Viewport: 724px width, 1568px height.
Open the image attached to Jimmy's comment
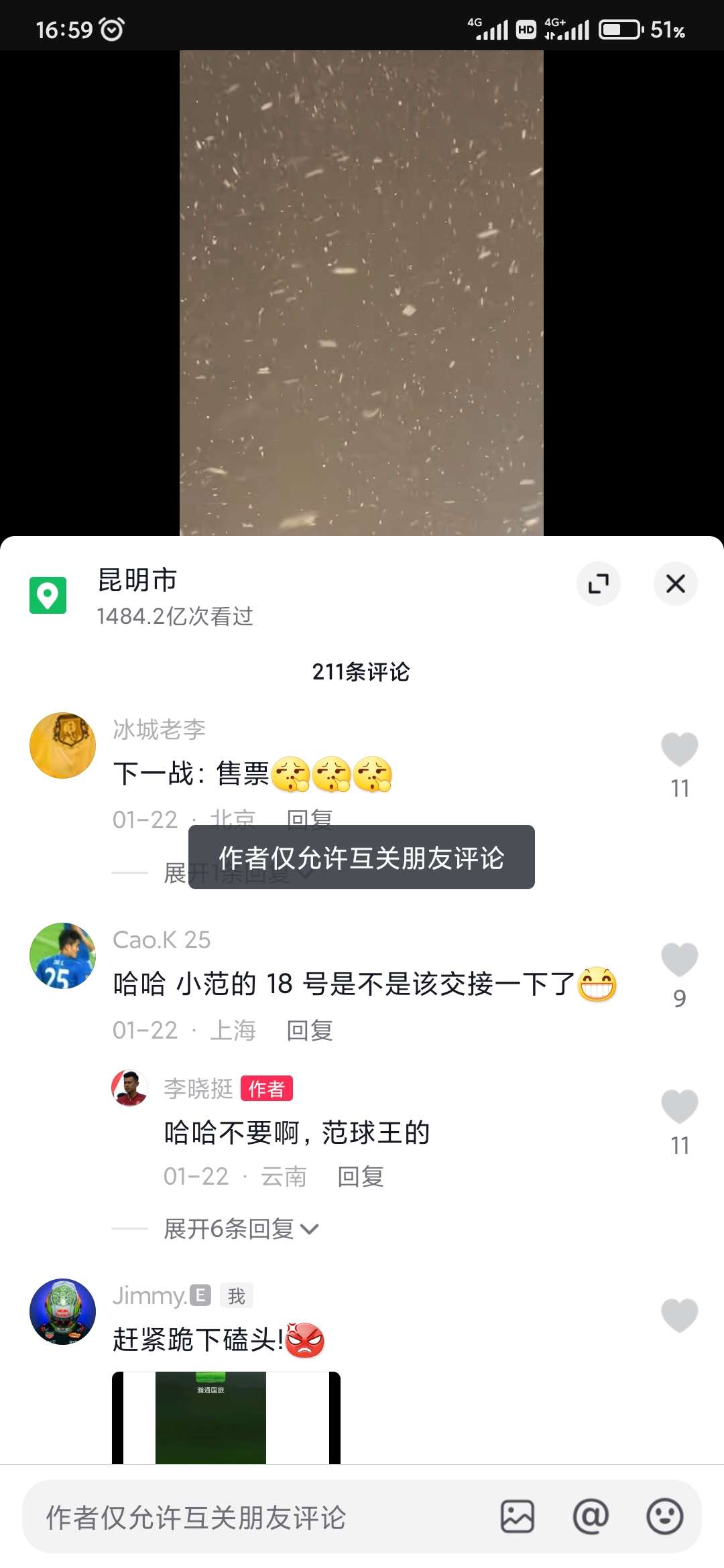[x=226, y=1417]
